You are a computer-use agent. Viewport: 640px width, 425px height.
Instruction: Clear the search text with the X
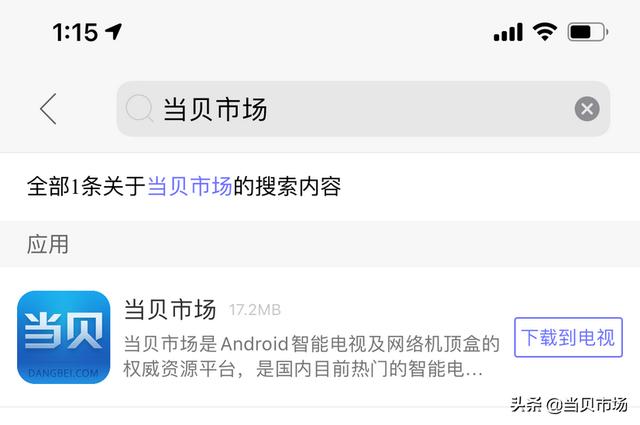[x=587, y=109]
